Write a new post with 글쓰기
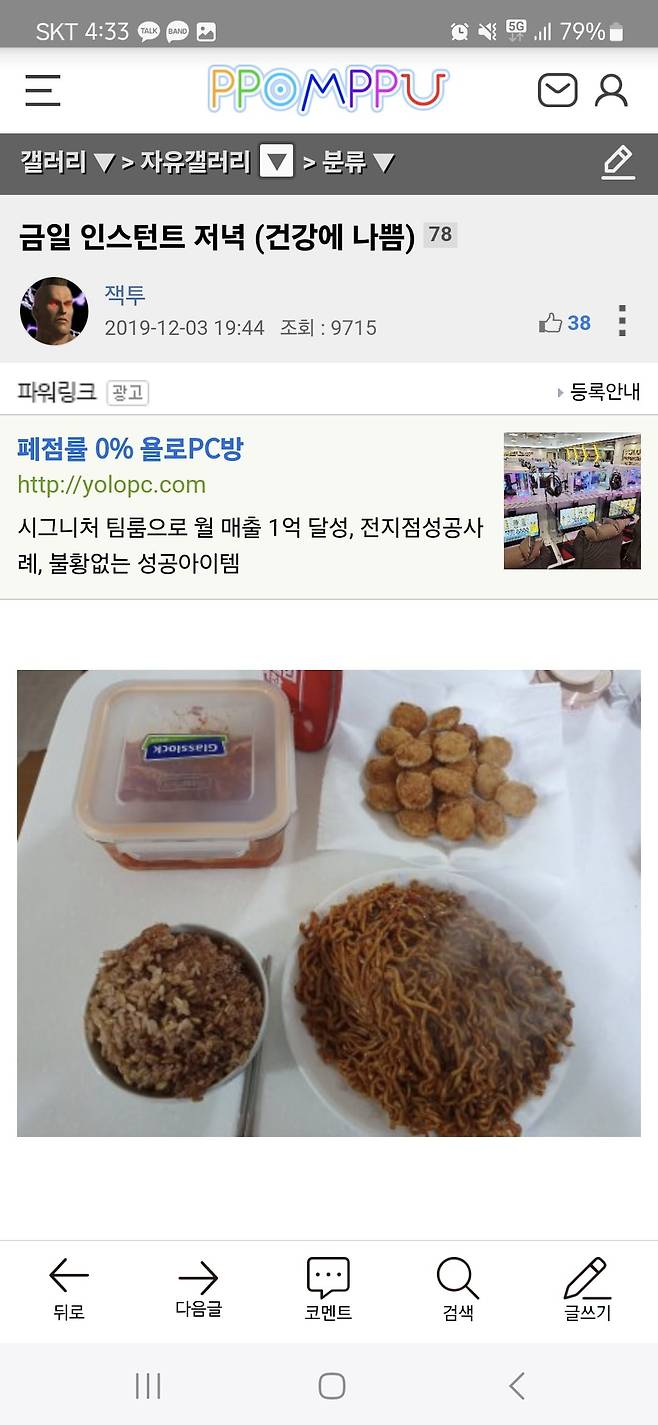Viewport: 658px width, 1425px height. (x=587, y=1289)
